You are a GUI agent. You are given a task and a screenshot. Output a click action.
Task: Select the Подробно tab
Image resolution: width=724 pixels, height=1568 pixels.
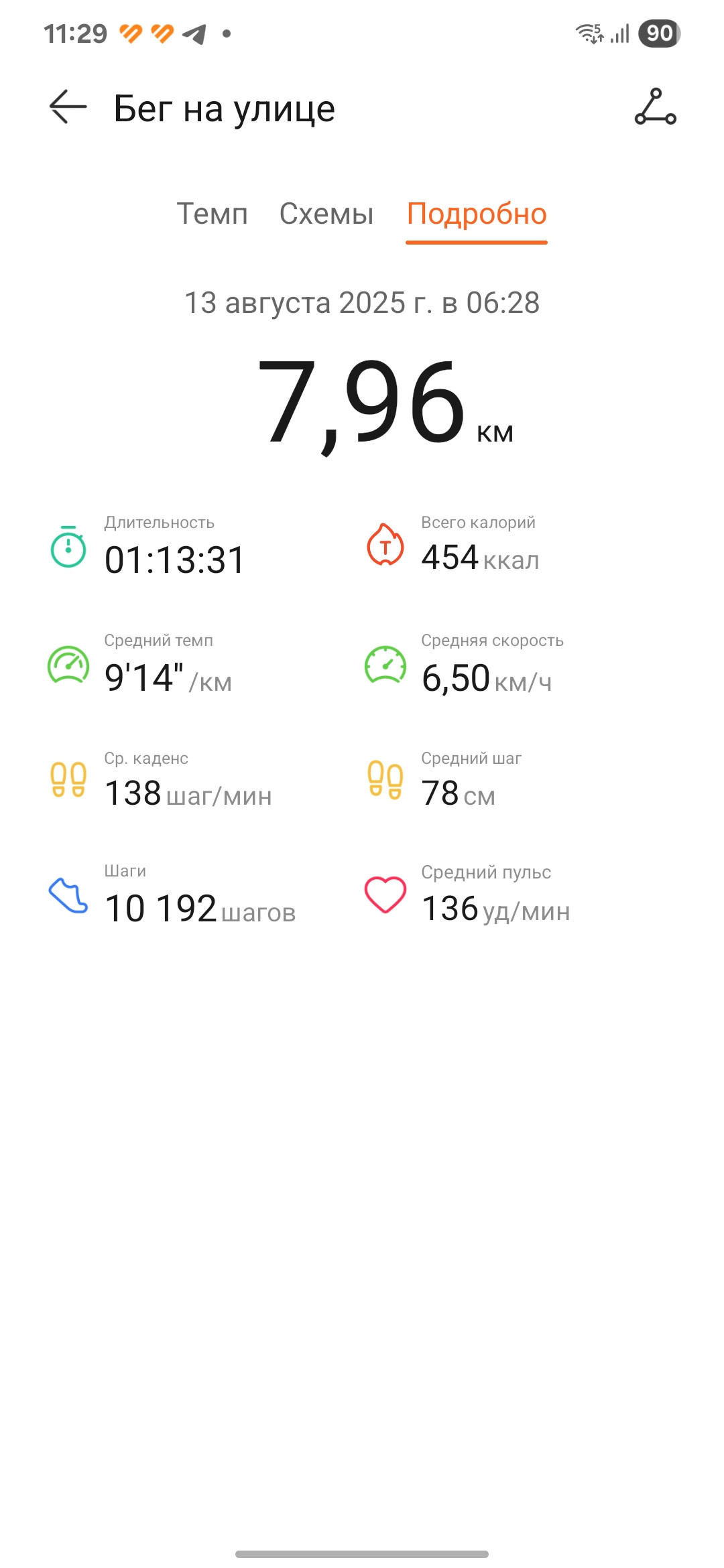[477, 215]
